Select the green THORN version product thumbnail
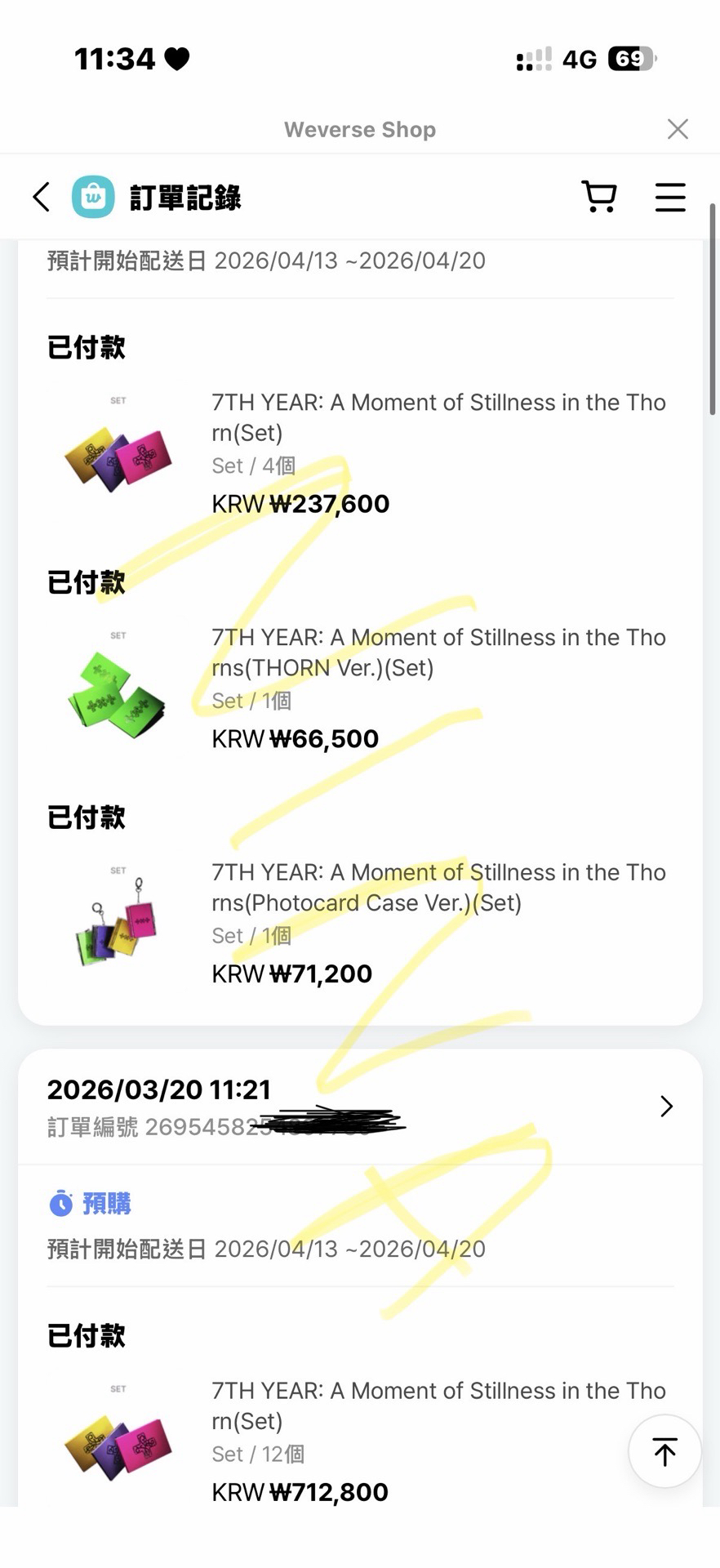This screenshot has width=720, height=1568. [118, 693]
